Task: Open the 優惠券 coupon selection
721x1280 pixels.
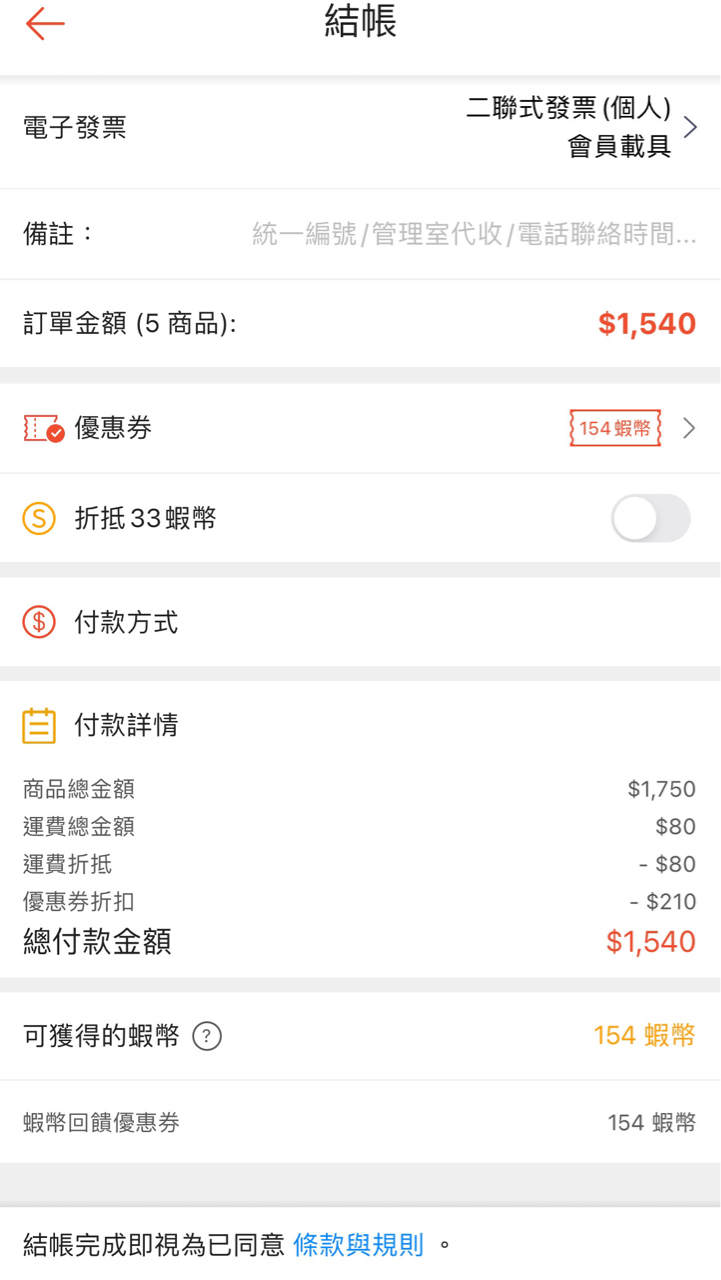Action: coord(360,429)
